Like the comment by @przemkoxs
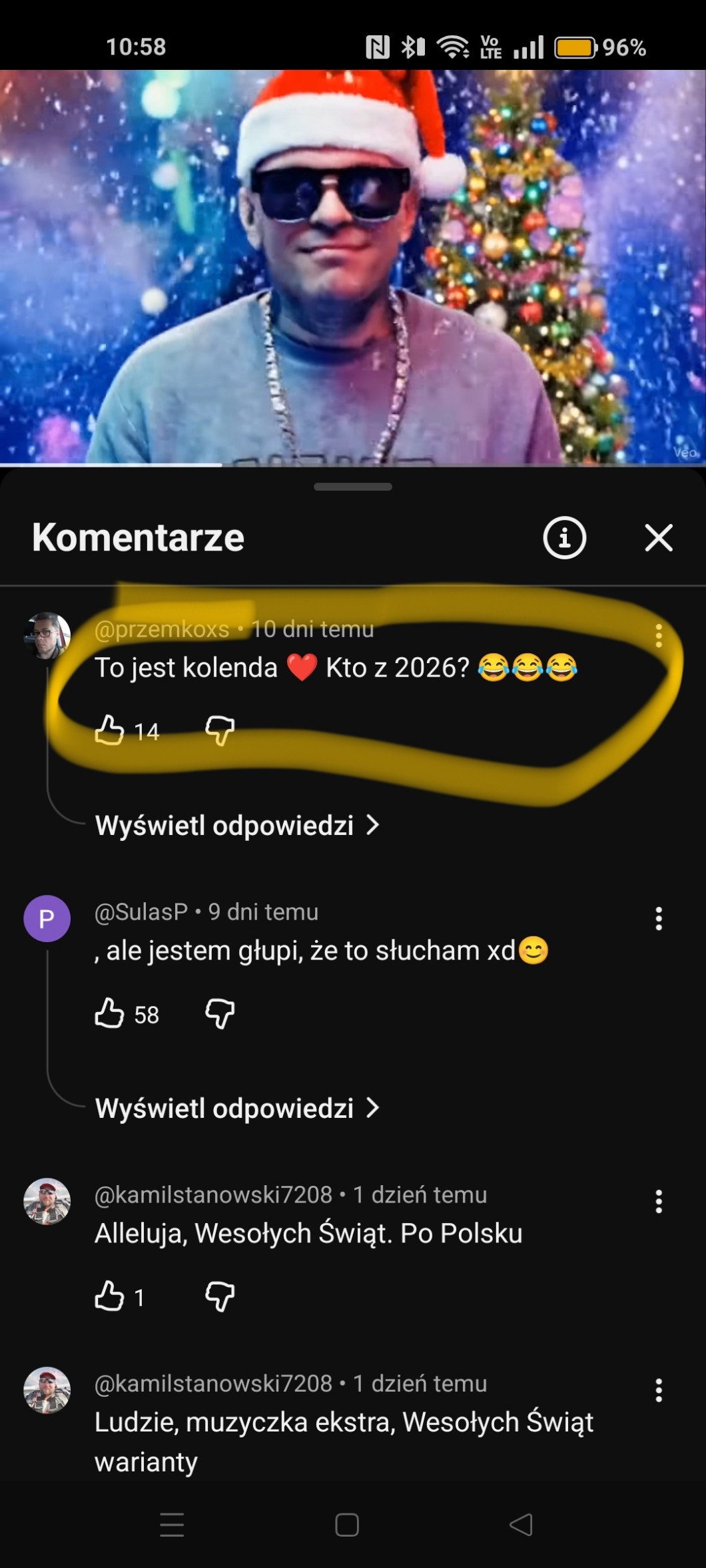Screen dimensions: 706x1568 pos(110,730)
